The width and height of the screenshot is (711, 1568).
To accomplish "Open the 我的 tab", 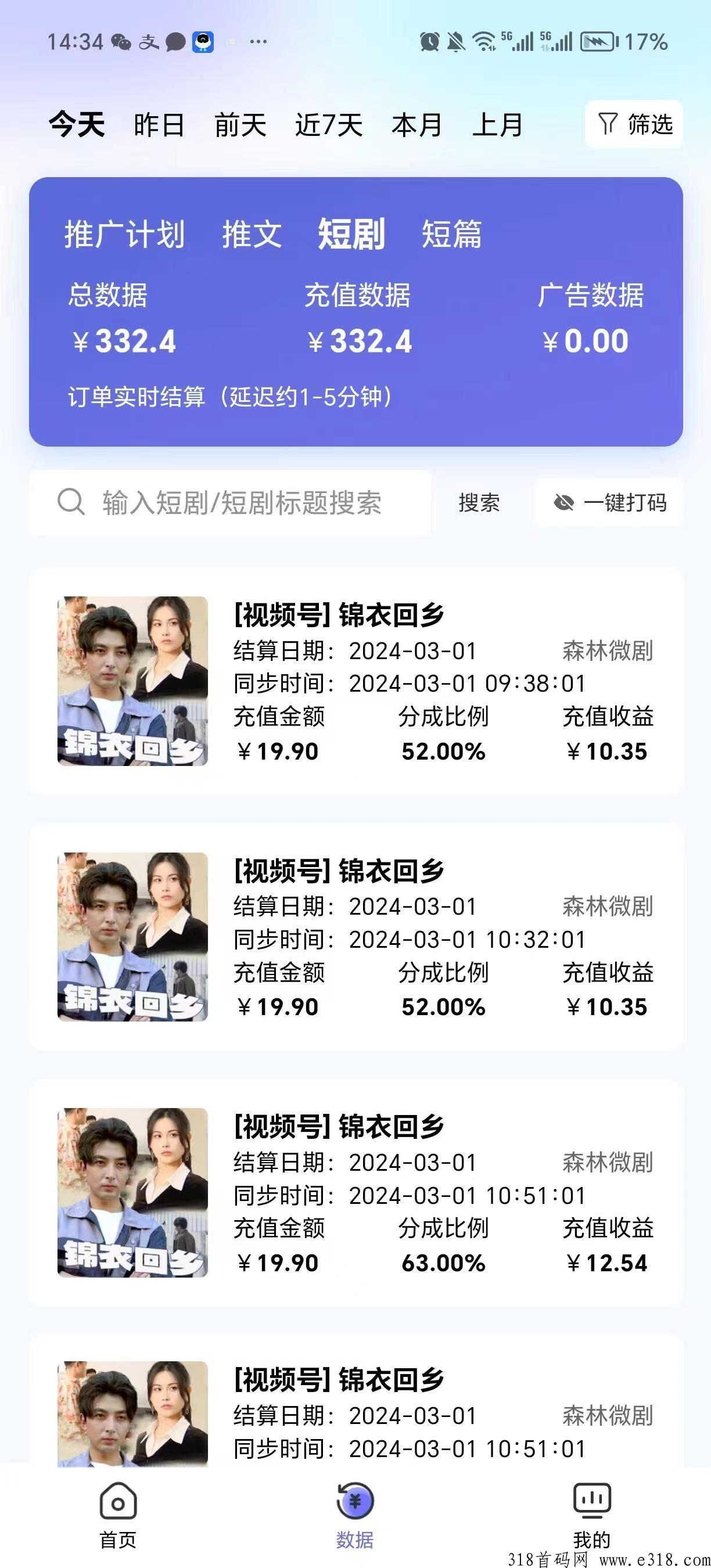I will [x=592, y=1516].
